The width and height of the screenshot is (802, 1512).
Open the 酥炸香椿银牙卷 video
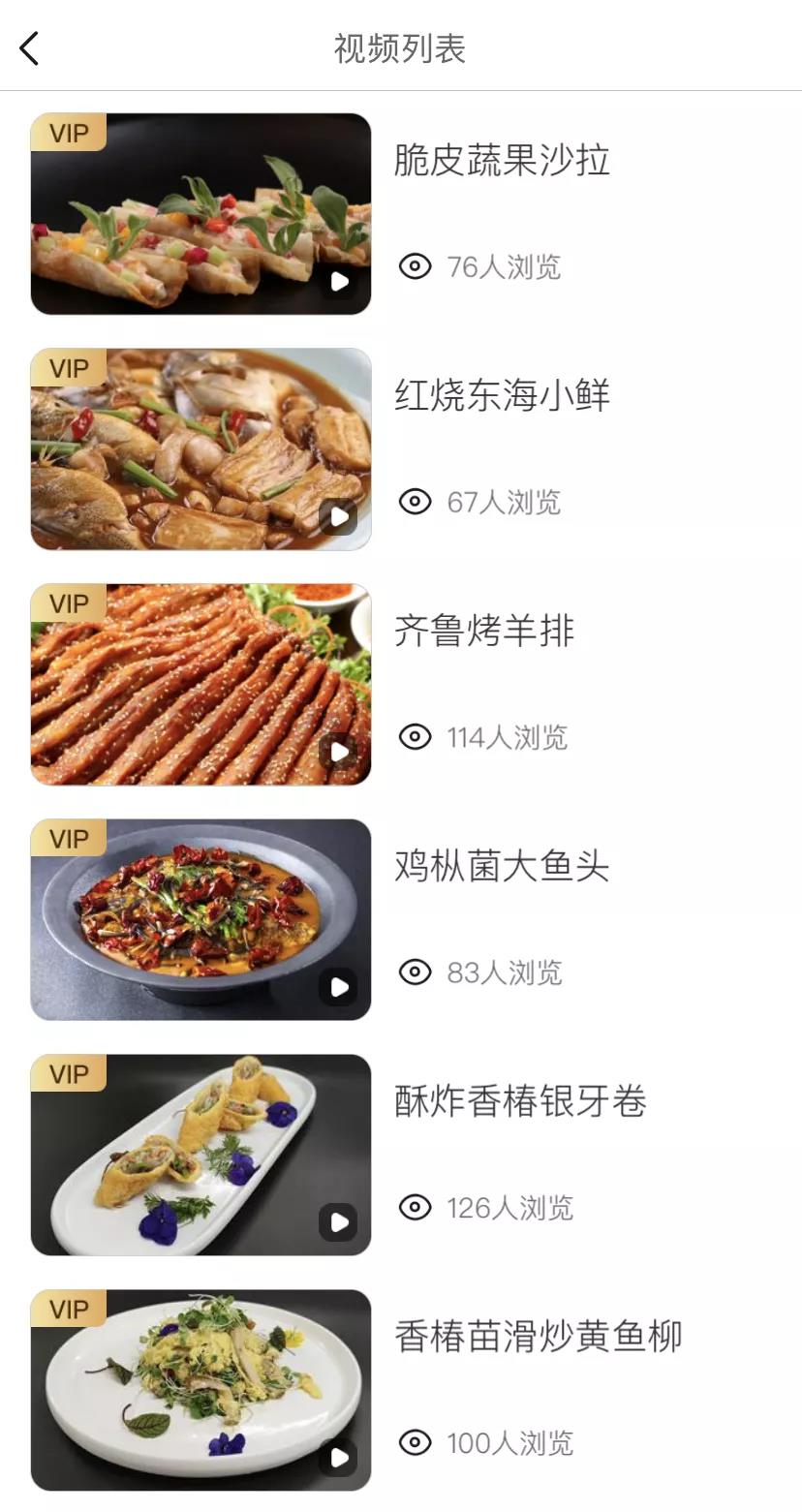click(201, 1156)
